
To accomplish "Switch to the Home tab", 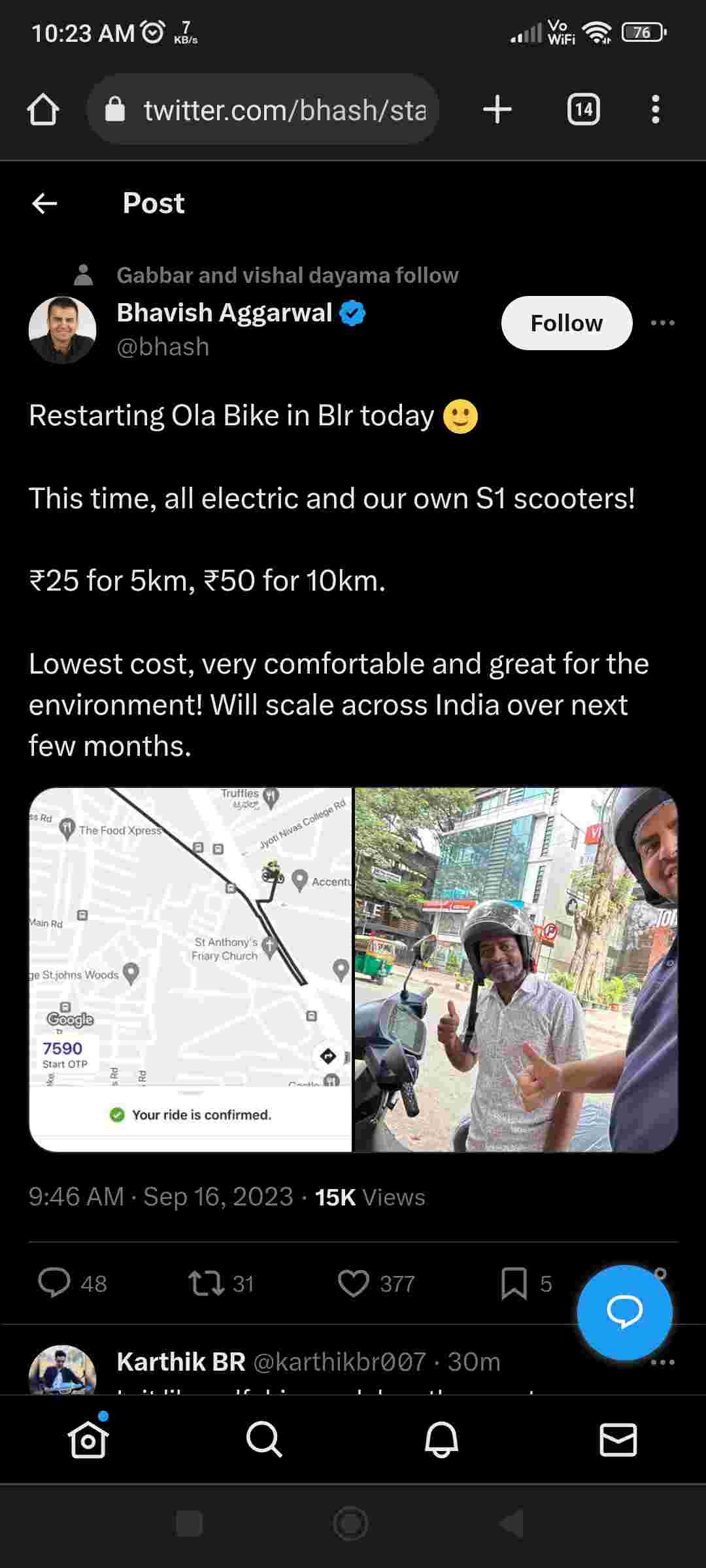I will 88,1439.
